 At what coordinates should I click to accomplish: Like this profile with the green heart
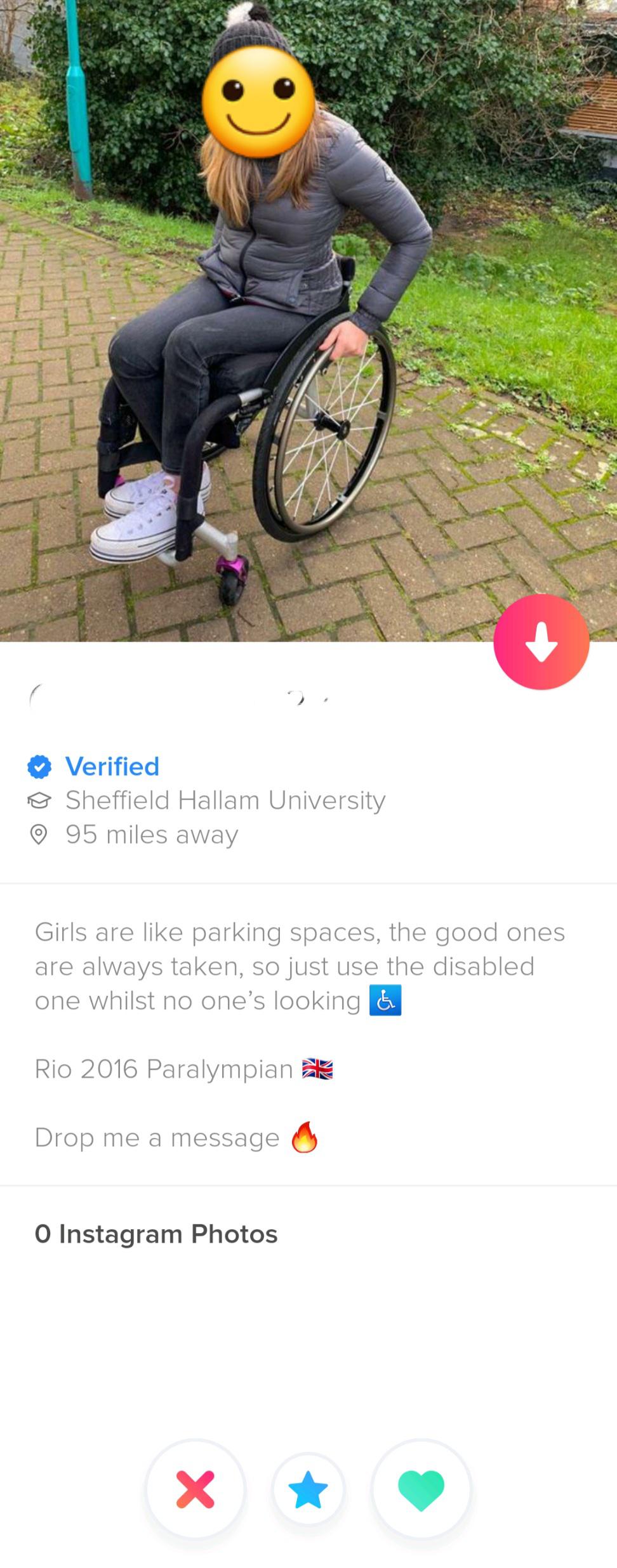(421, 1489)
